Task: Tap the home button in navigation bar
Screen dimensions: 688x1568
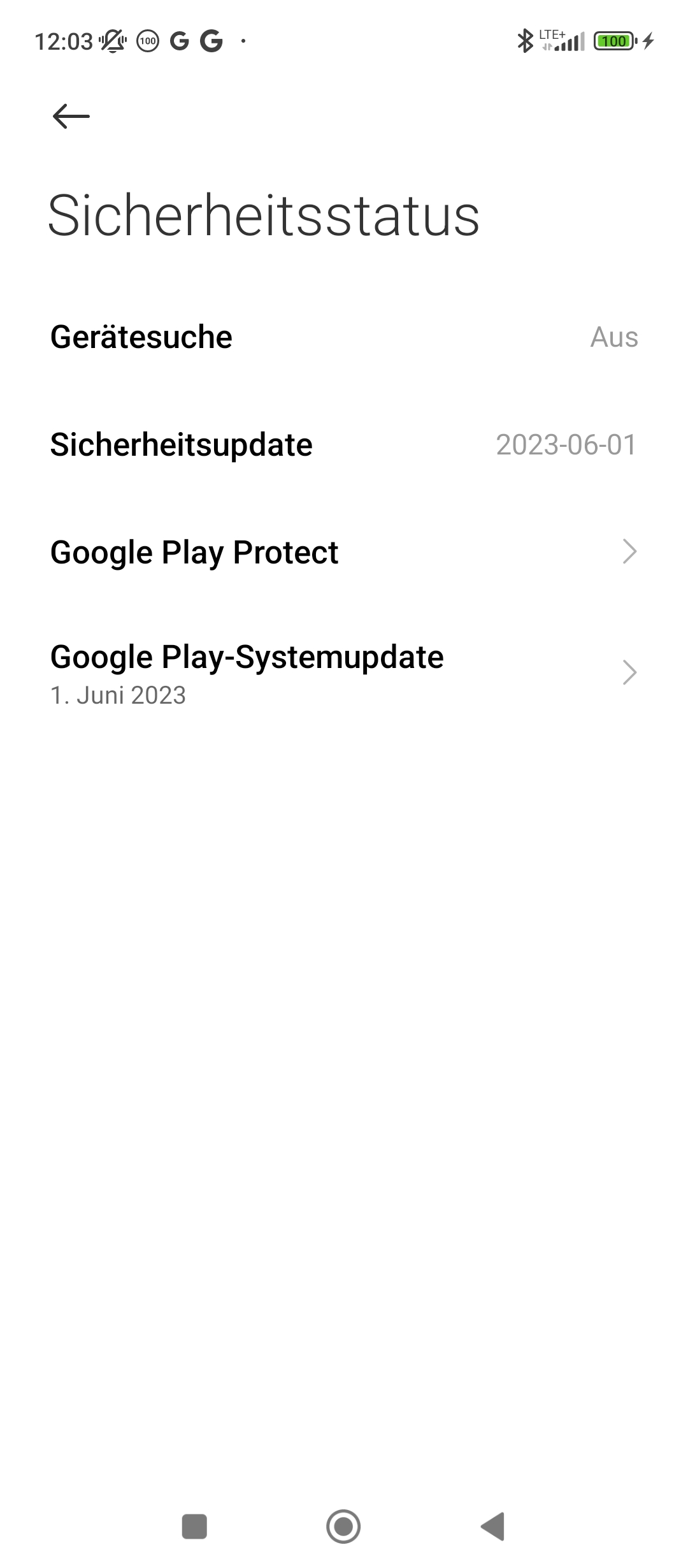Action: (343, 1527)
